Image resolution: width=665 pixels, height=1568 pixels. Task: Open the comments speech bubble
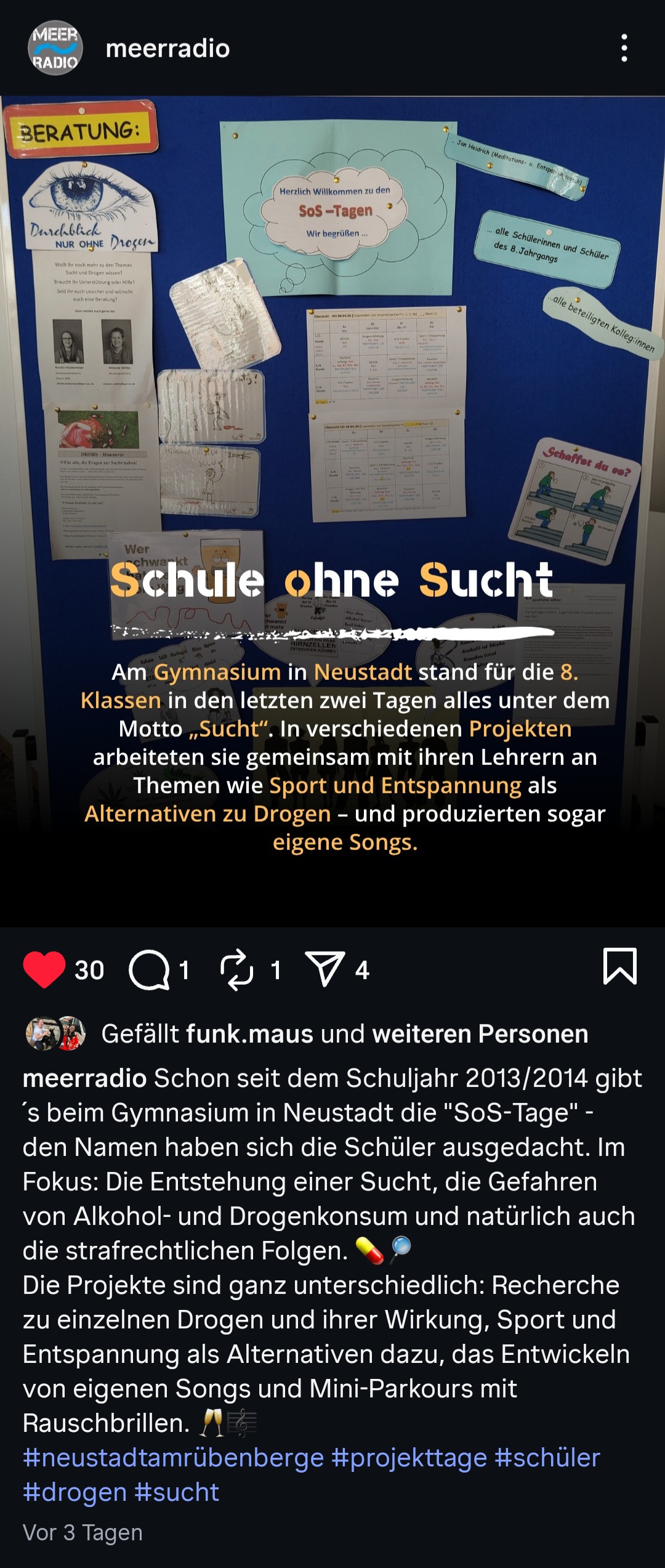click(149, 970)
